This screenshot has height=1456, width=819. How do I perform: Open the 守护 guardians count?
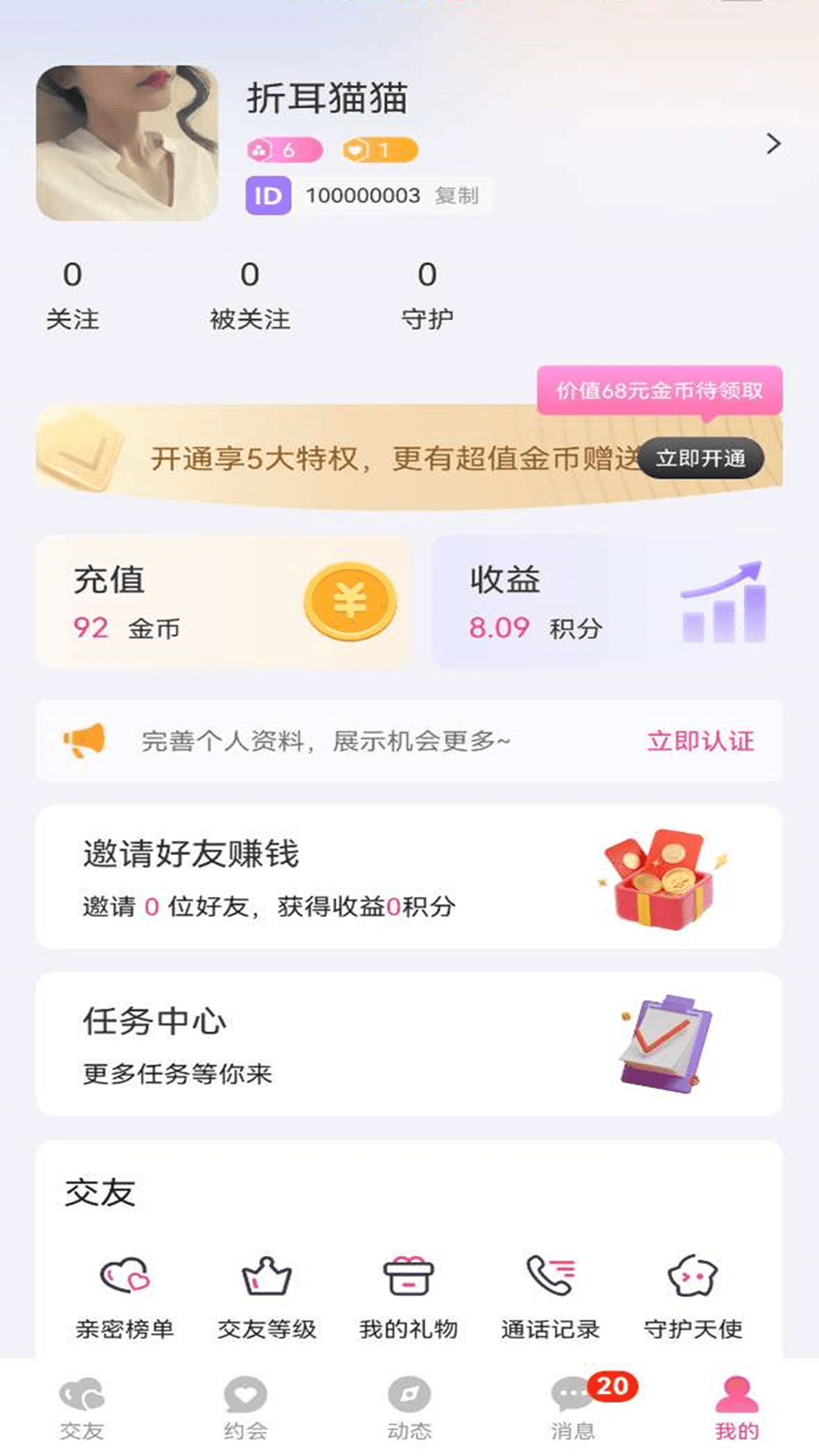point(427,294)
